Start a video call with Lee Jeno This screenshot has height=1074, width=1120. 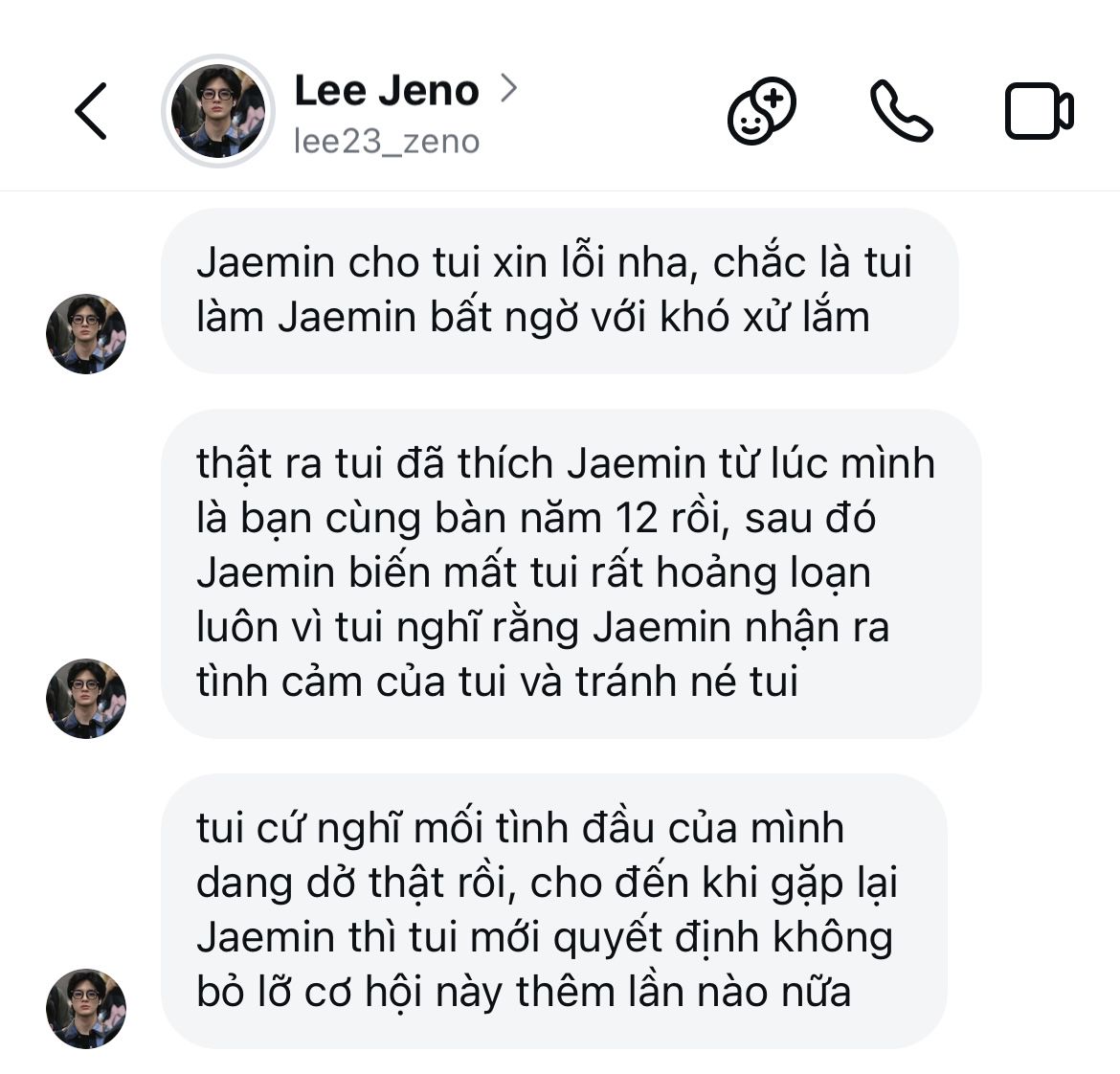(1040, 111)
